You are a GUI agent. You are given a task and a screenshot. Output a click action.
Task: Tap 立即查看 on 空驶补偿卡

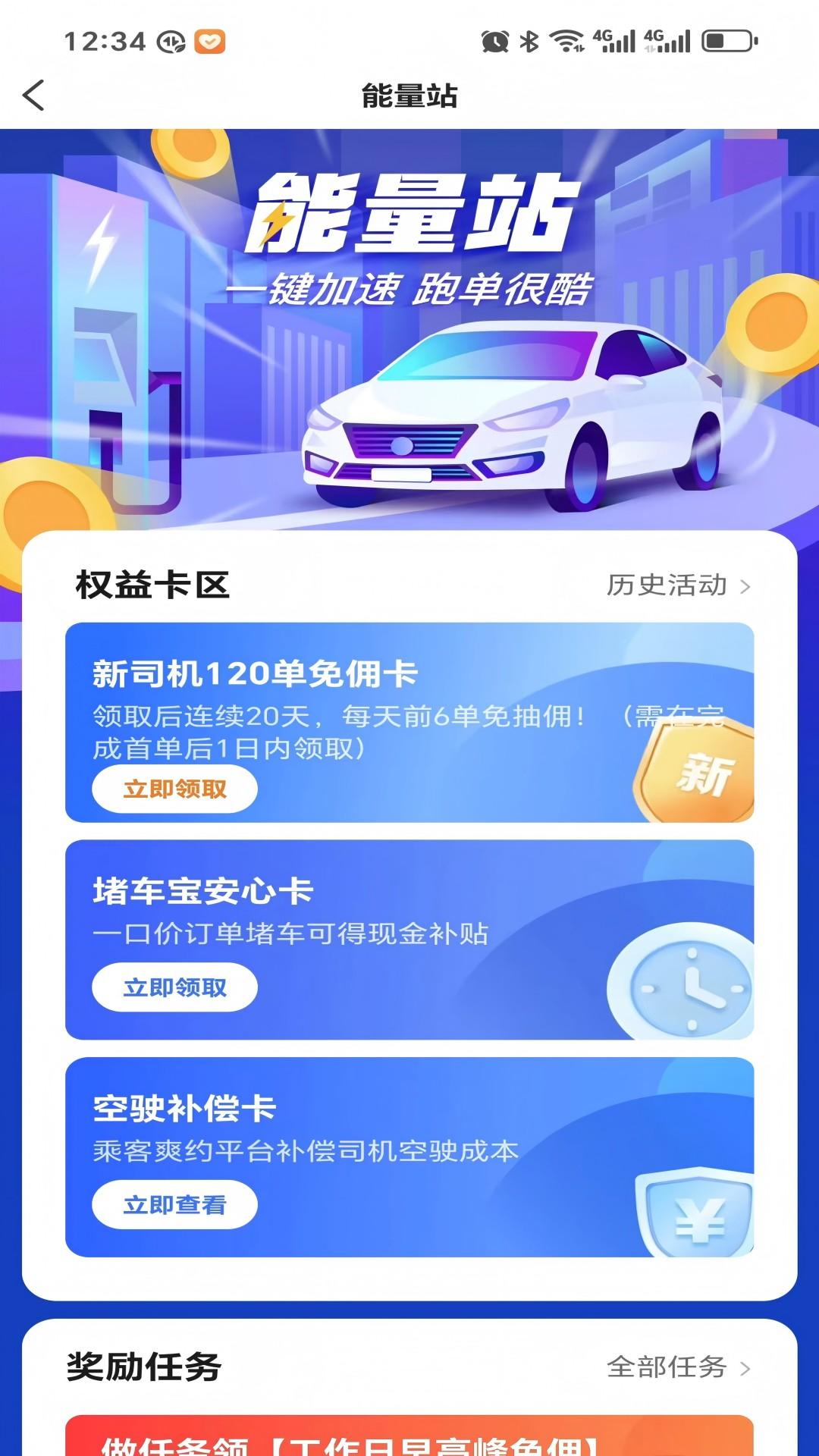click(174, 1204)
